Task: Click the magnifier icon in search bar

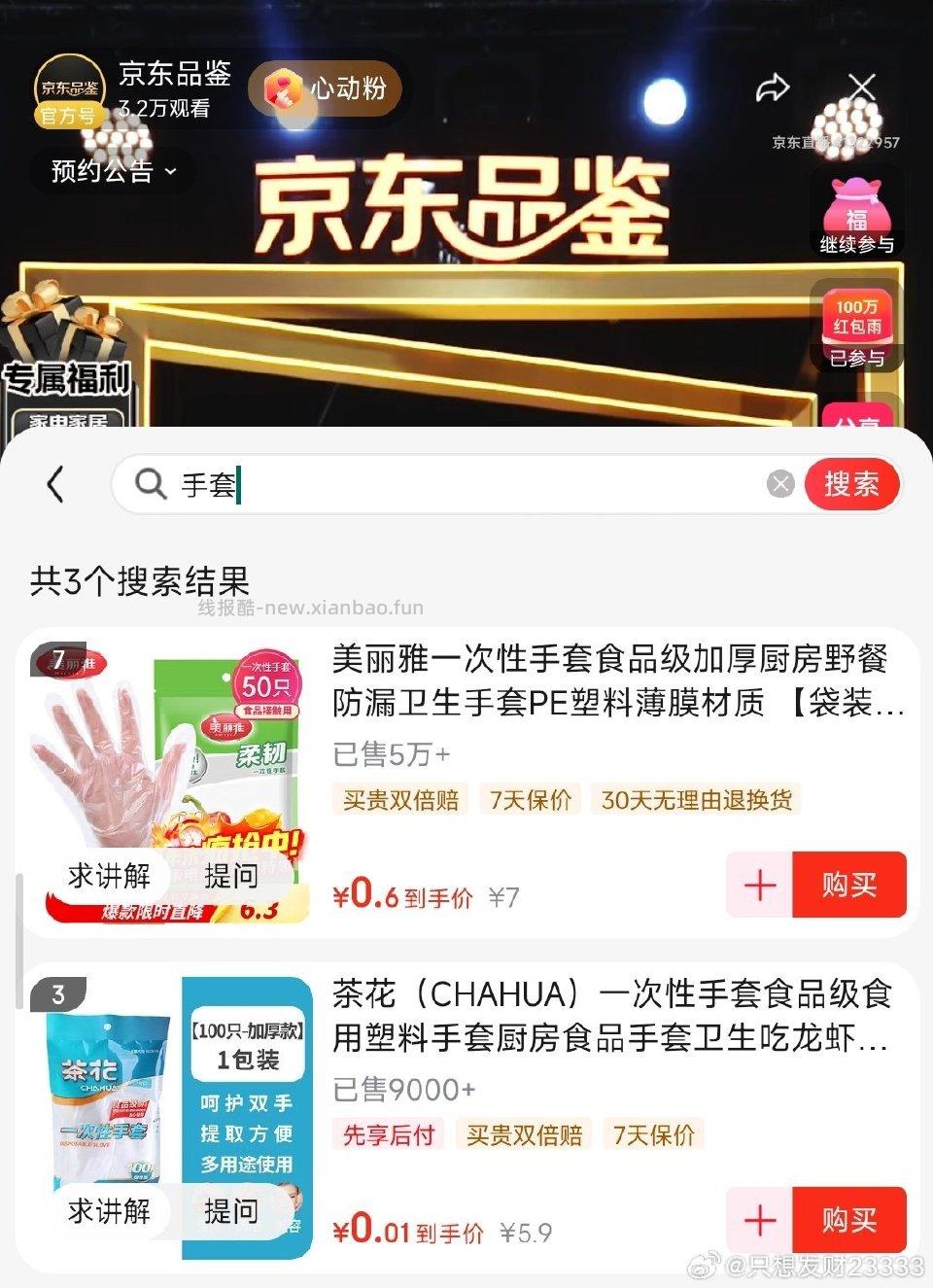Action: (x=149, y=484)
